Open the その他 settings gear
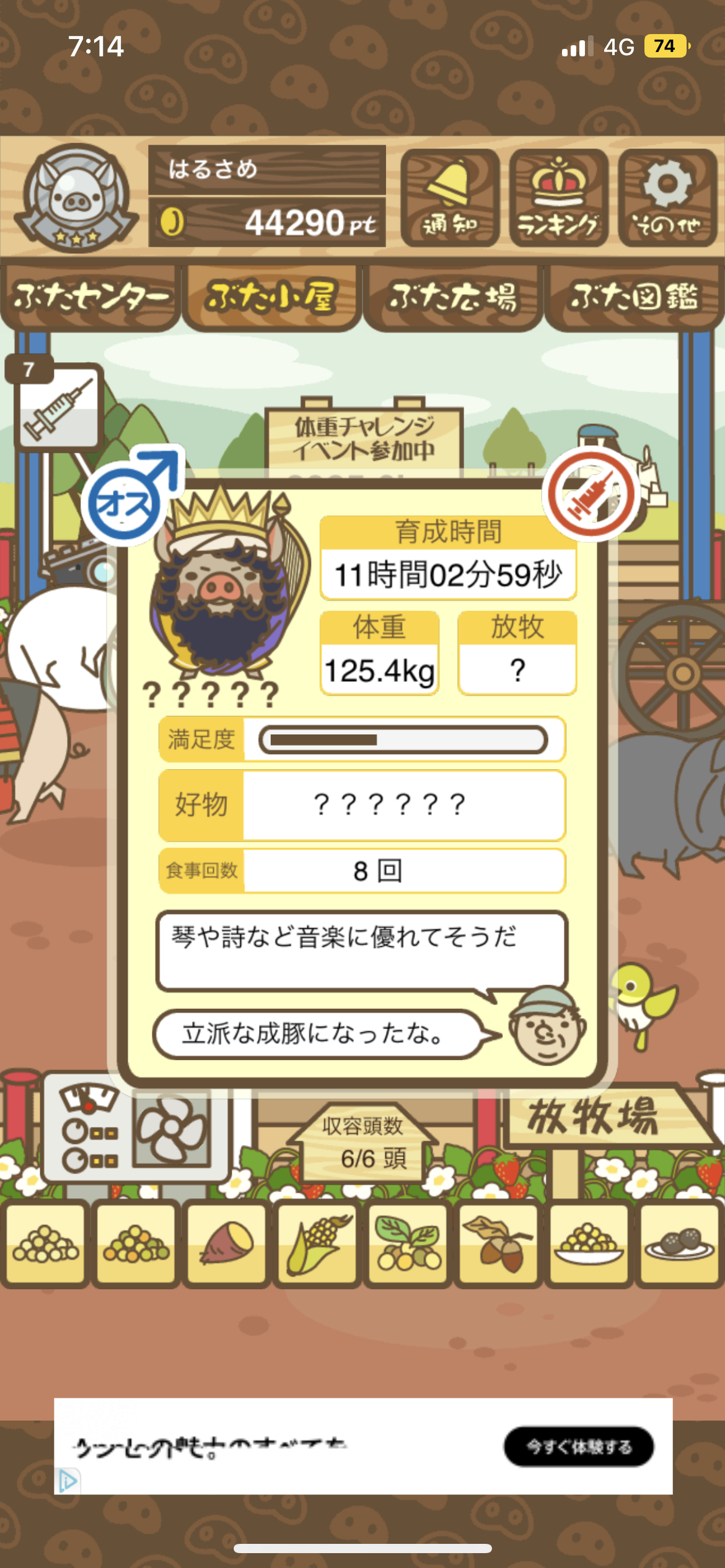 click(667, 198)
